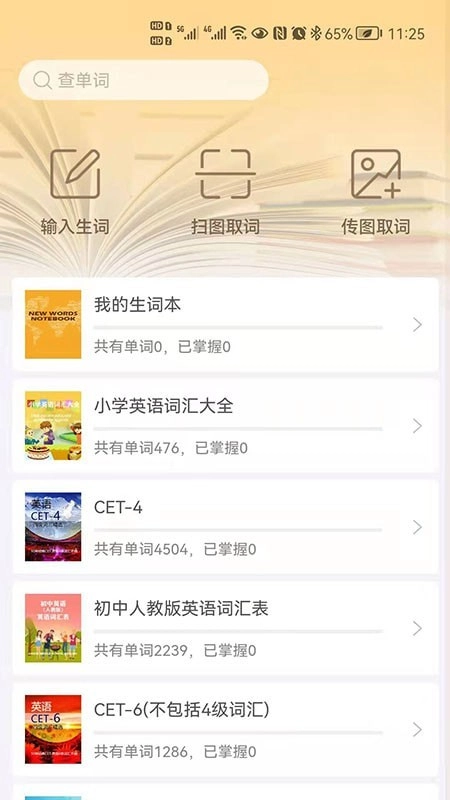Screen dimensions: 450x800
Task: Open the CET-4 word book
Action: tap(225, 527)
